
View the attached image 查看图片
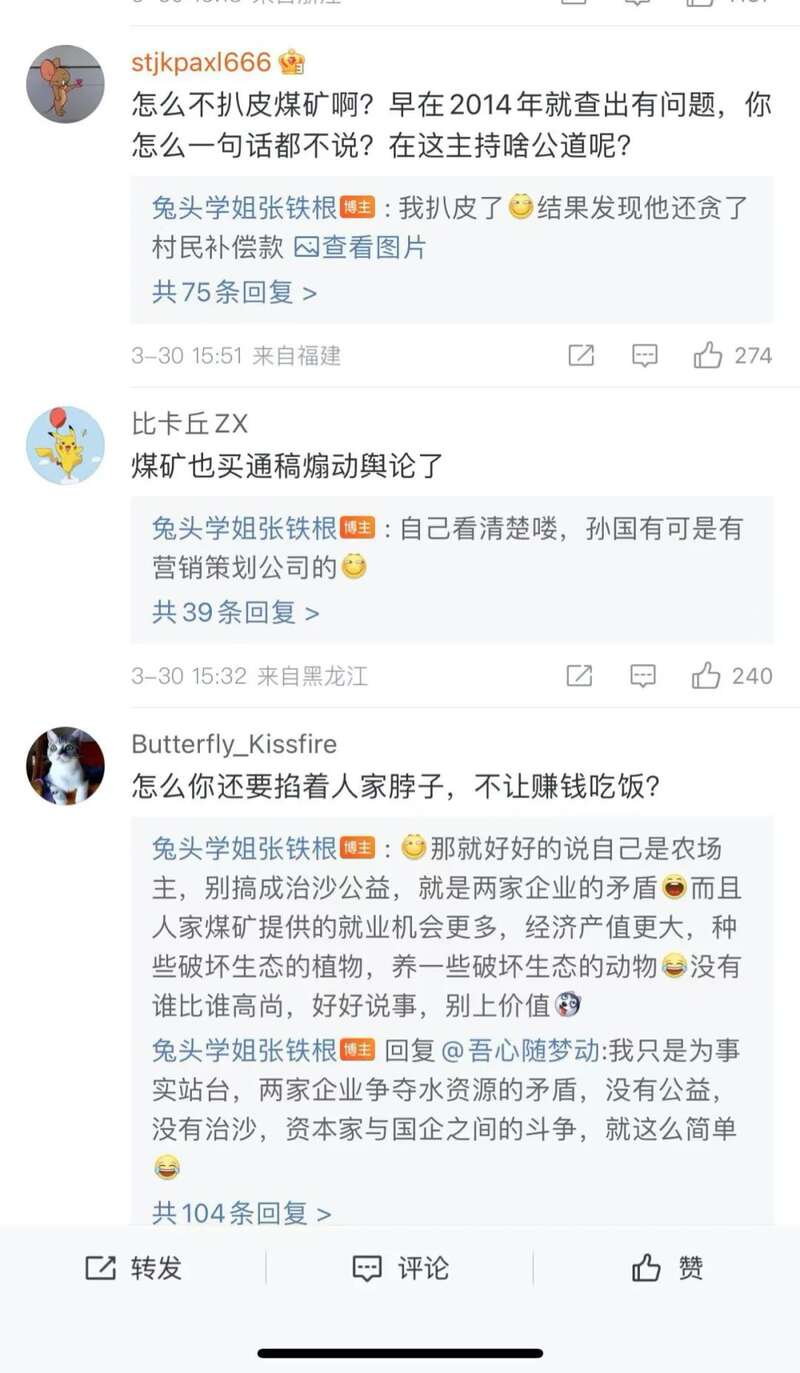361,247
